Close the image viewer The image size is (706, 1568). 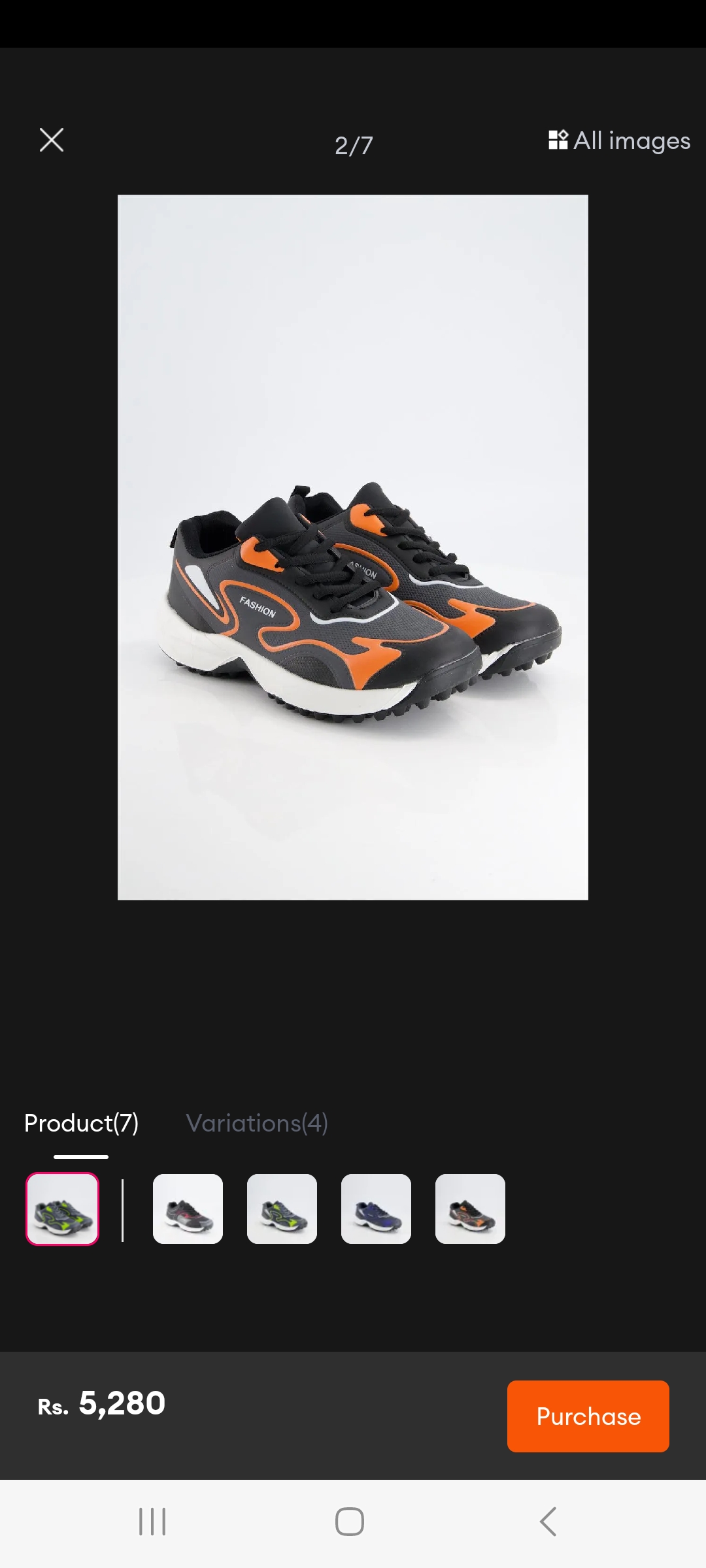click(x=52, y=140)
